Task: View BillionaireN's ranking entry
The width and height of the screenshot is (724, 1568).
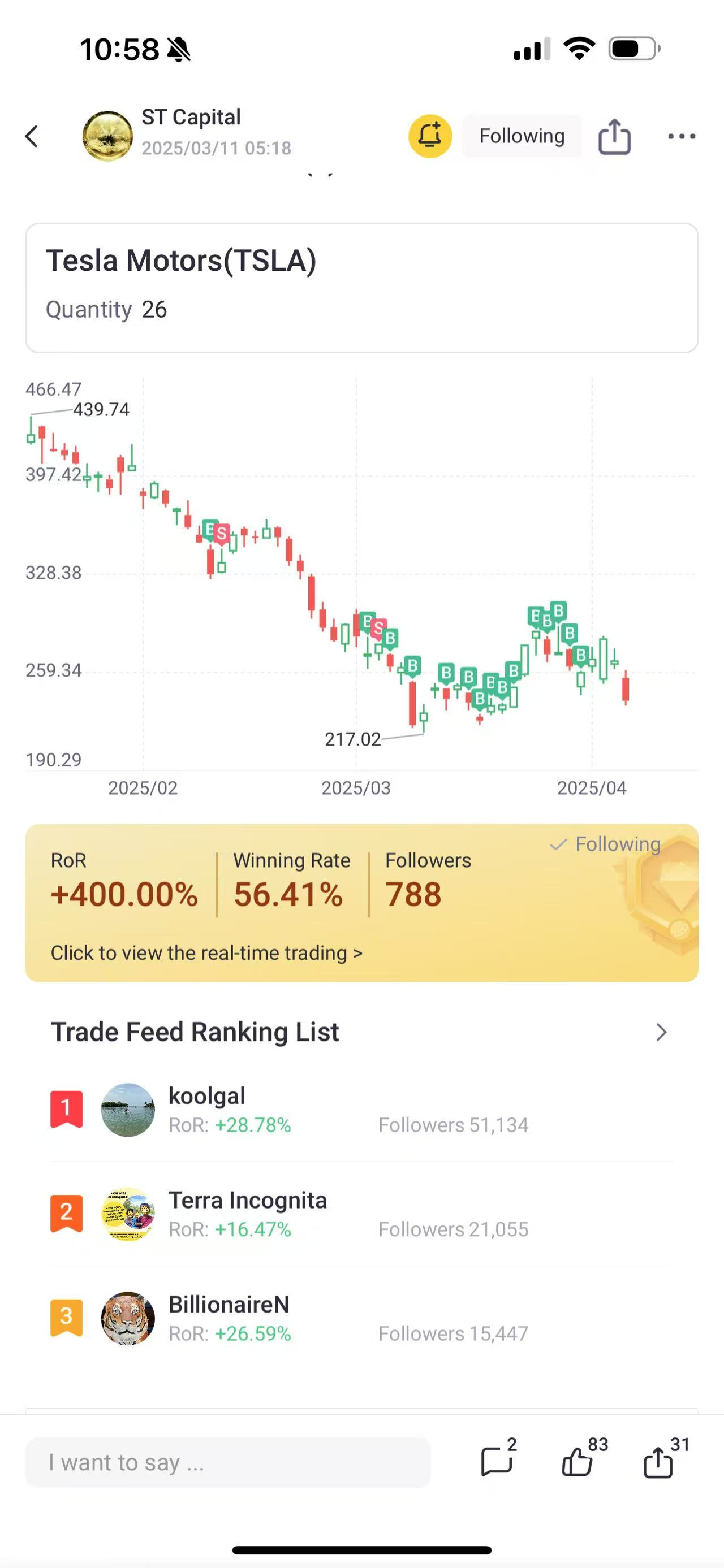Action: (x=361, y=1318)
